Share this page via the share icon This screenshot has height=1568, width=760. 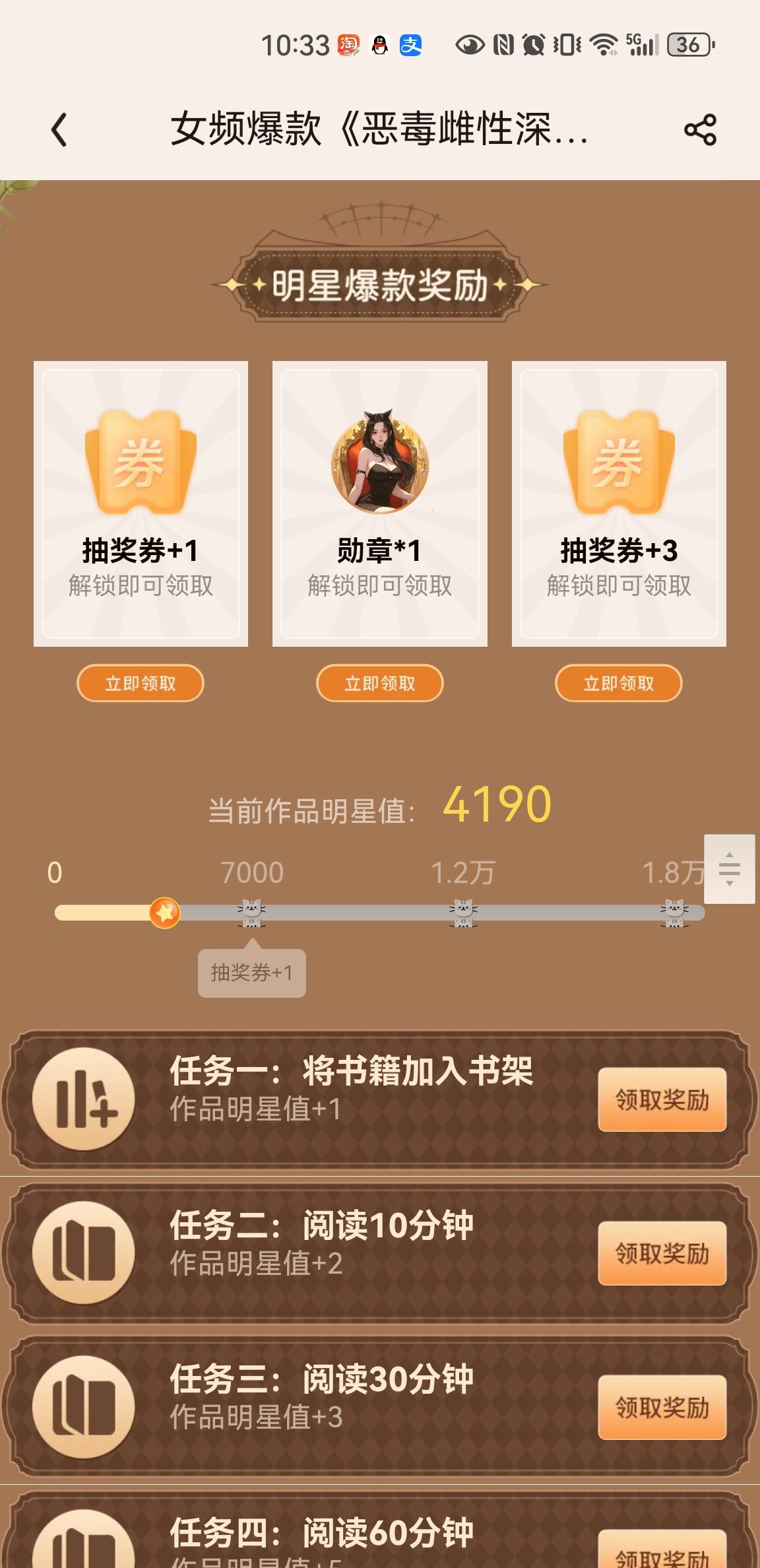click(x=700, y=129)
